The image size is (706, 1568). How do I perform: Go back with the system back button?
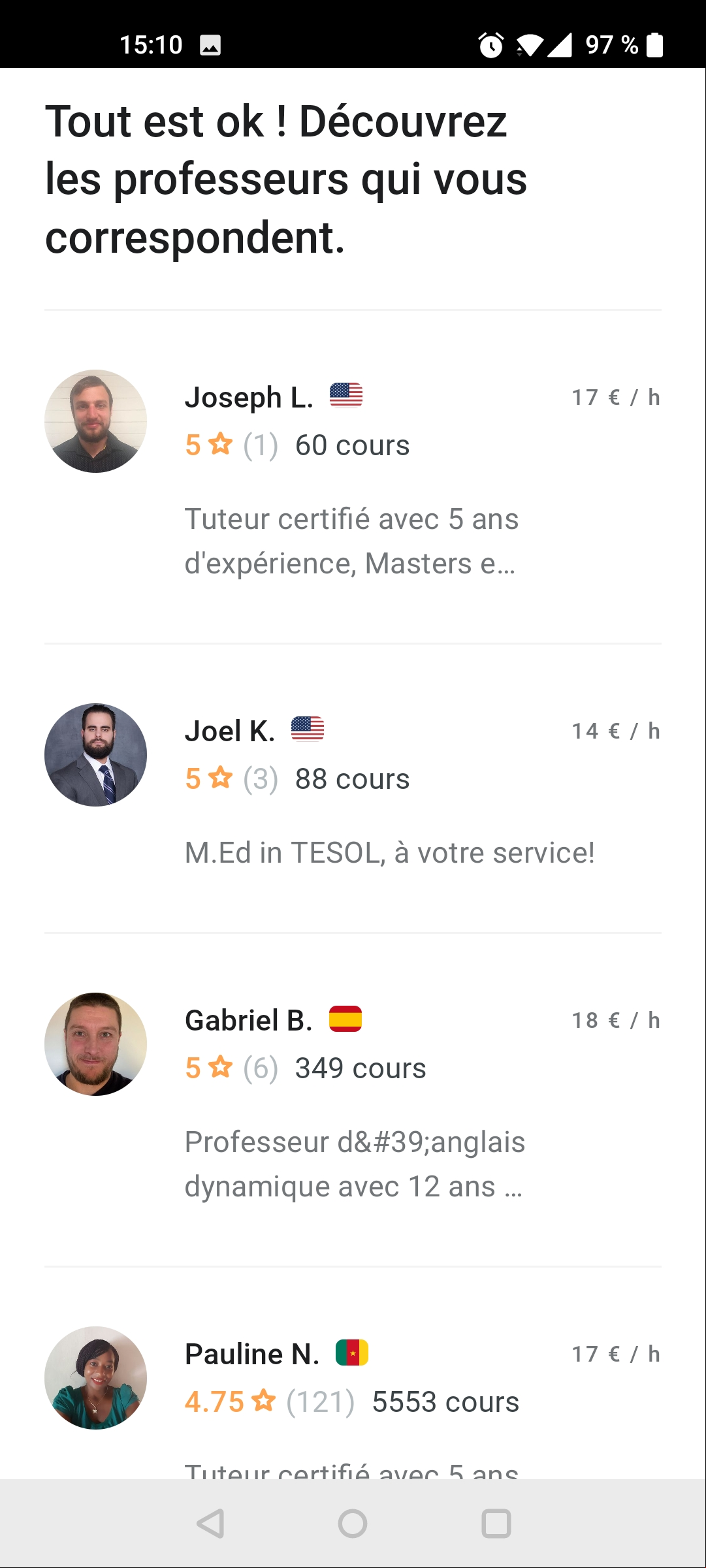(210, 1524)
